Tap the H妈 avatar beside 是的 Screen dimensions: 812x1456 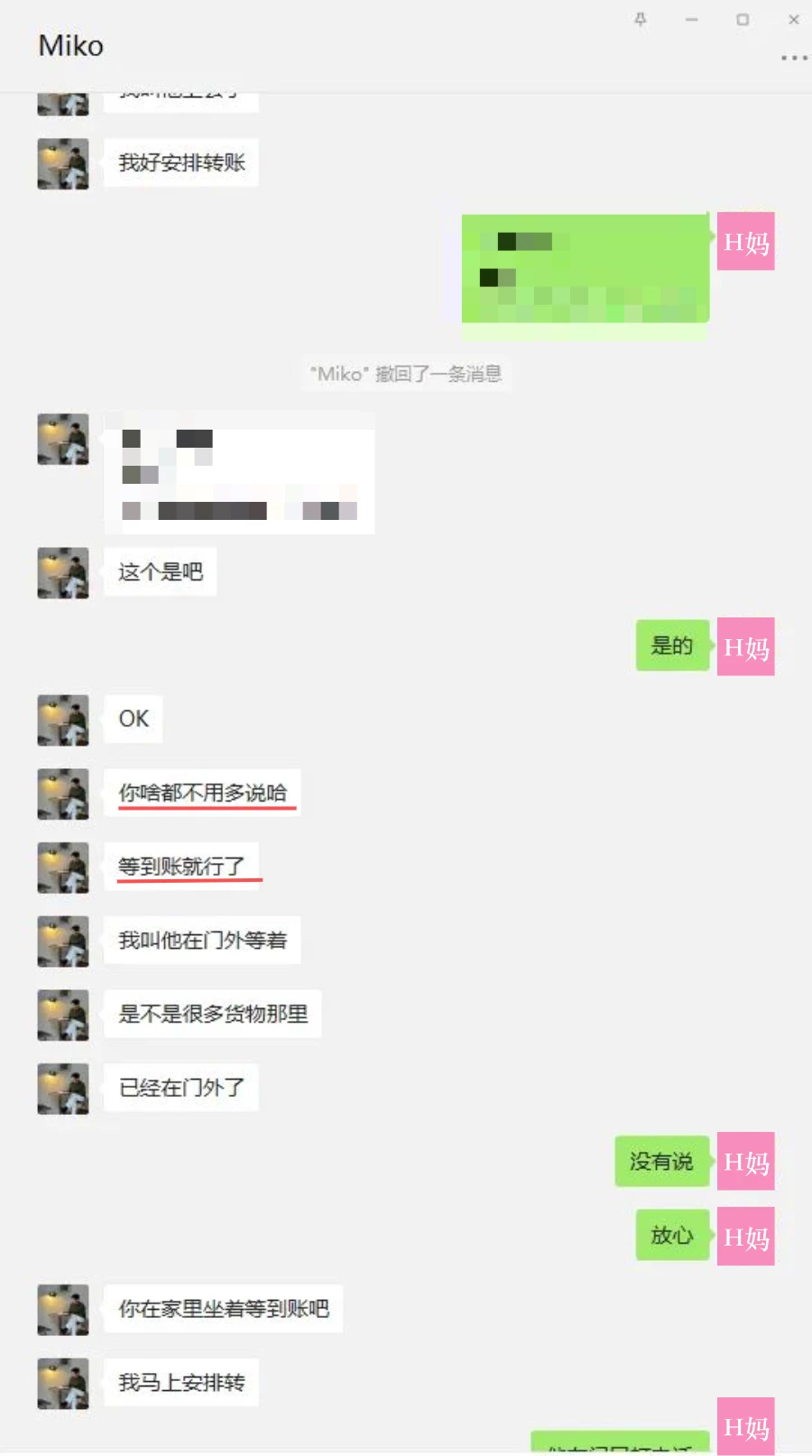(746, 646)
